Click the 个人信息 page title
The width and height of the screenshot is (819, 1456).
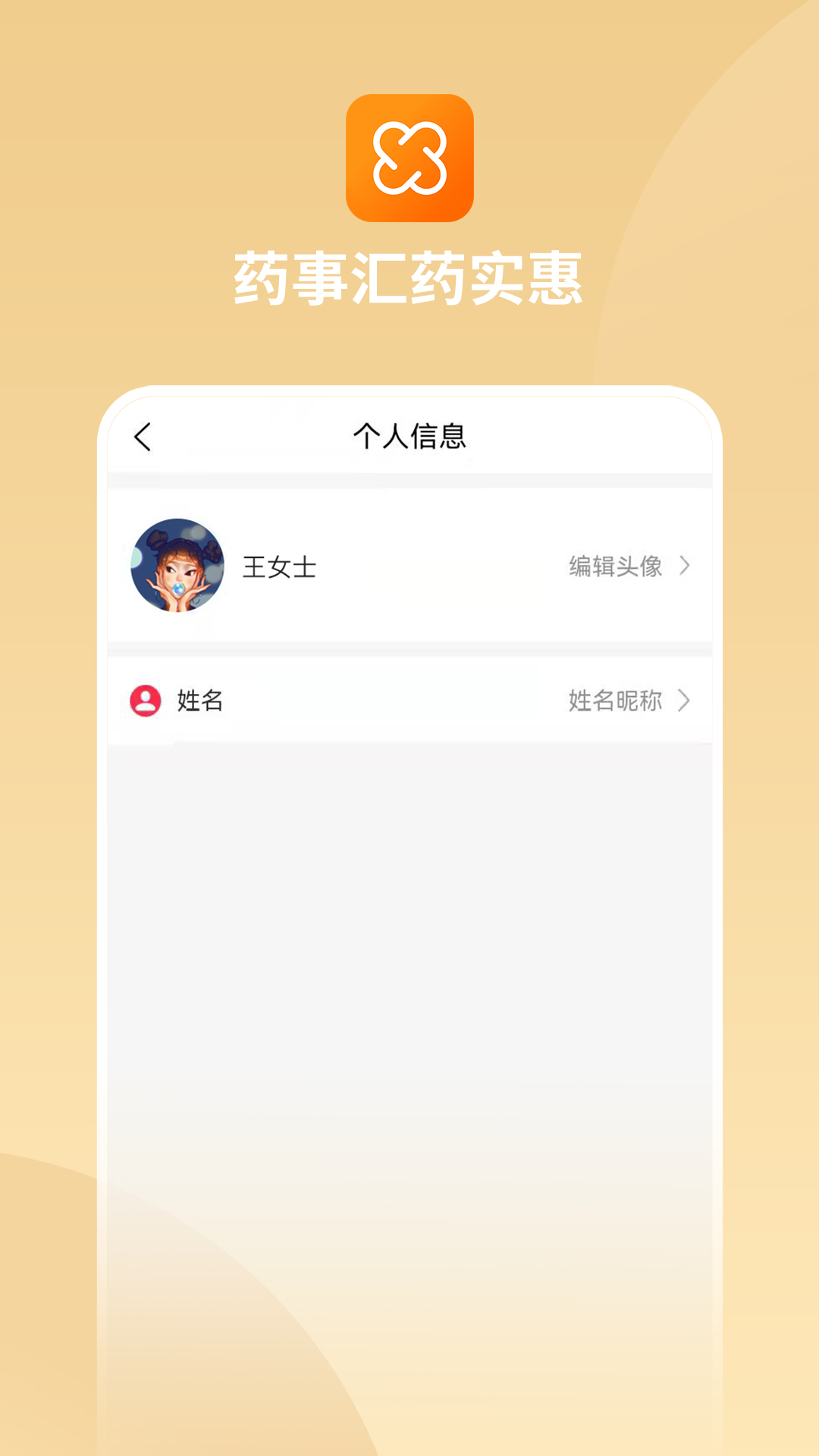pos(409,436)
